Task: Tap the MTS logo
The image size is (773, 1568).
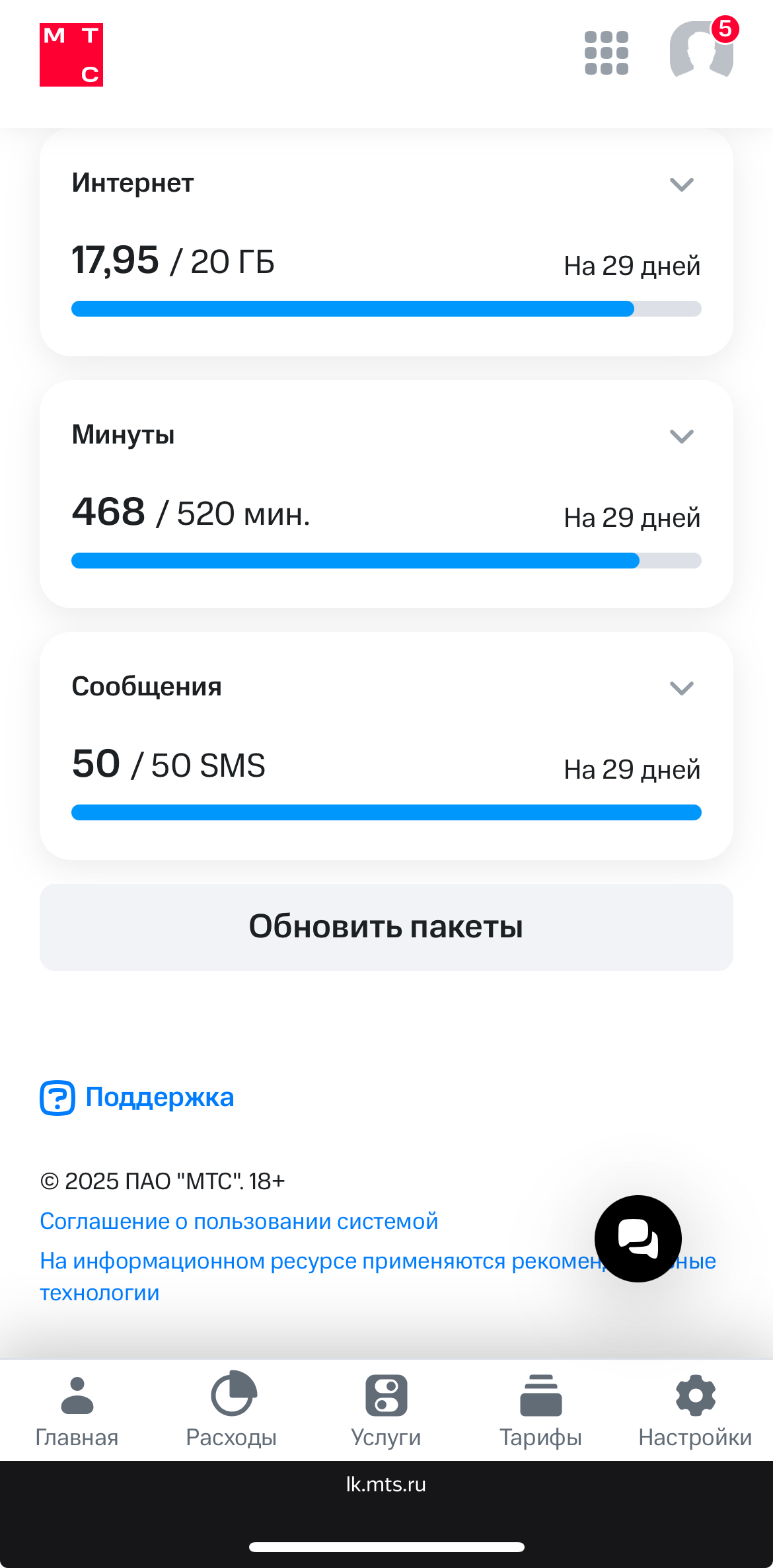Action: point(71,55)
